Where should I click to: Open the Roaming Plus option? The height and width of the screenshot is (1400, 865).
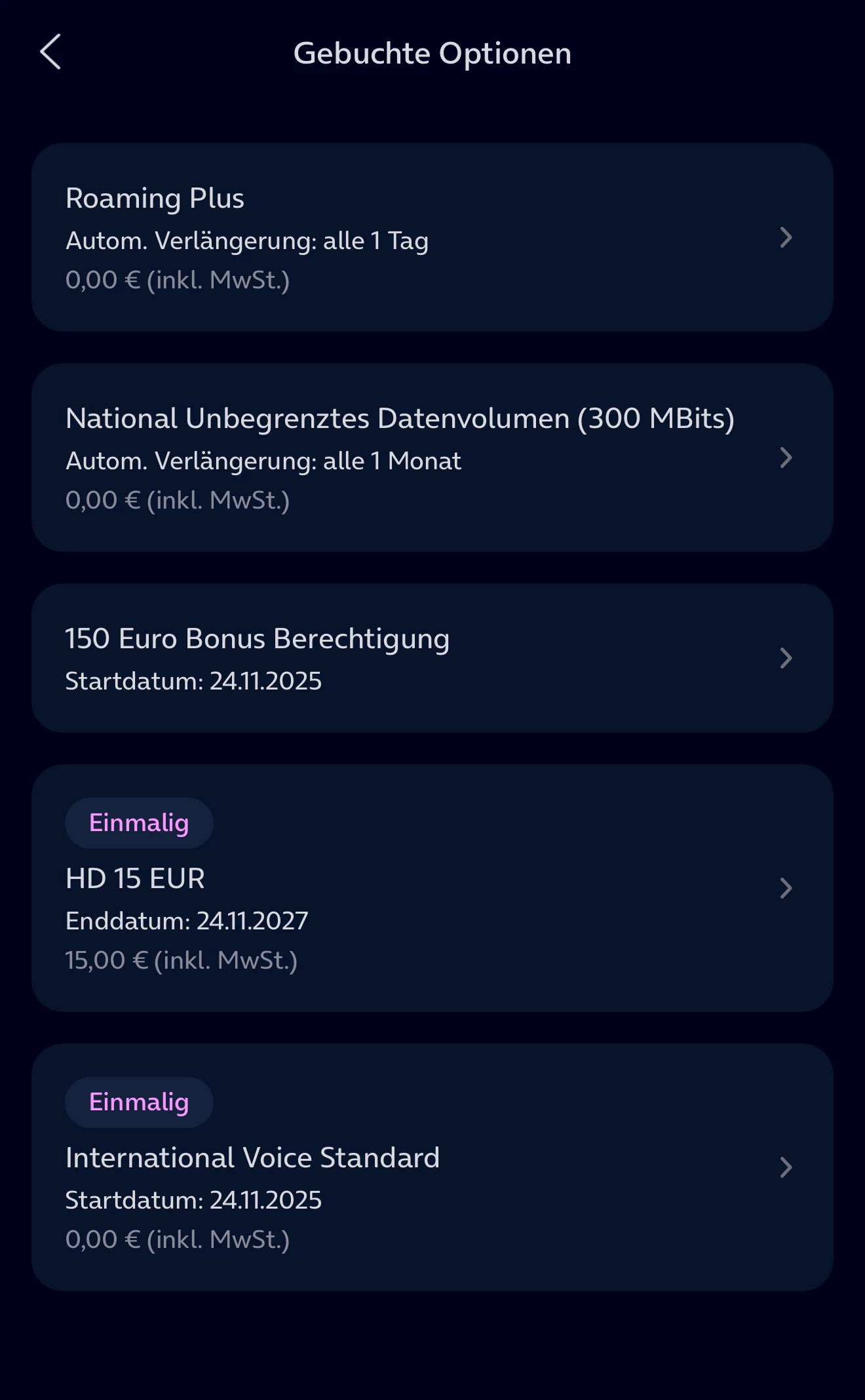[432, 237]
